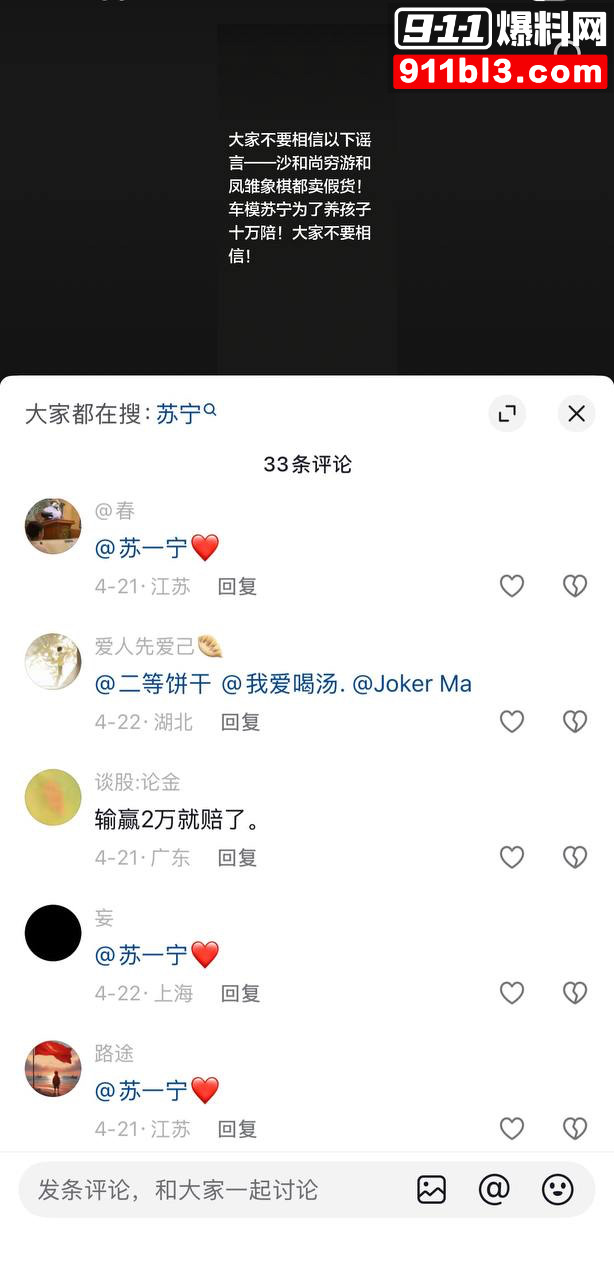This screenshot has width=614, height=1280.
Task: Open 妄's profile avatar
Action: tap(53, 933)
